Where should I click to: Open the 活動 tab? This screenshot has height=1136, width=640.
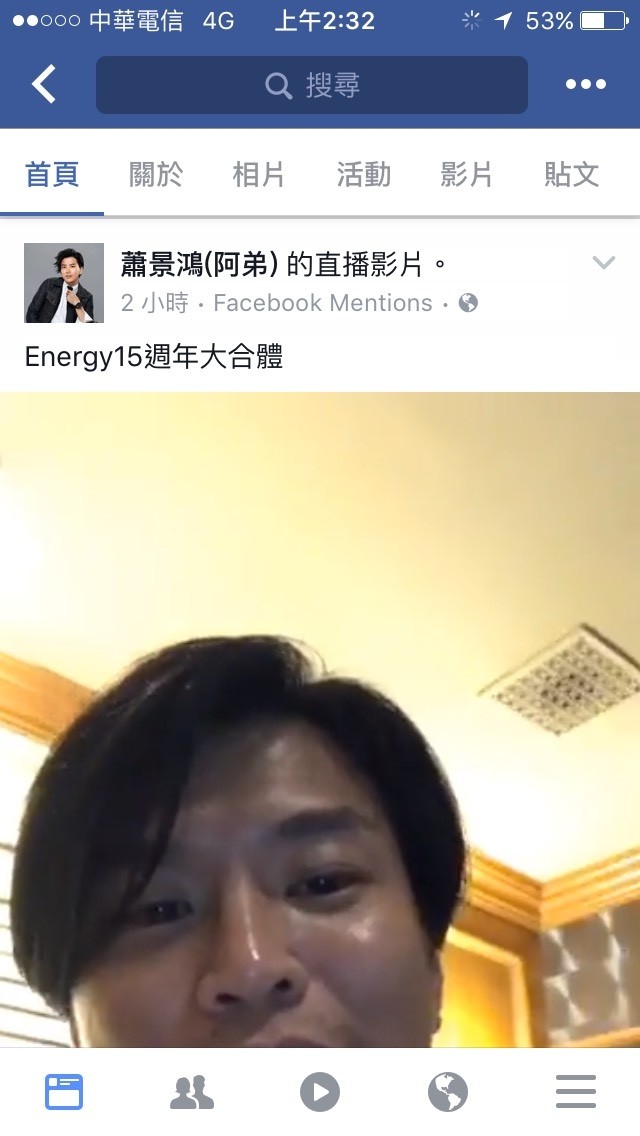pyautogui.click(x=363, y=175)
